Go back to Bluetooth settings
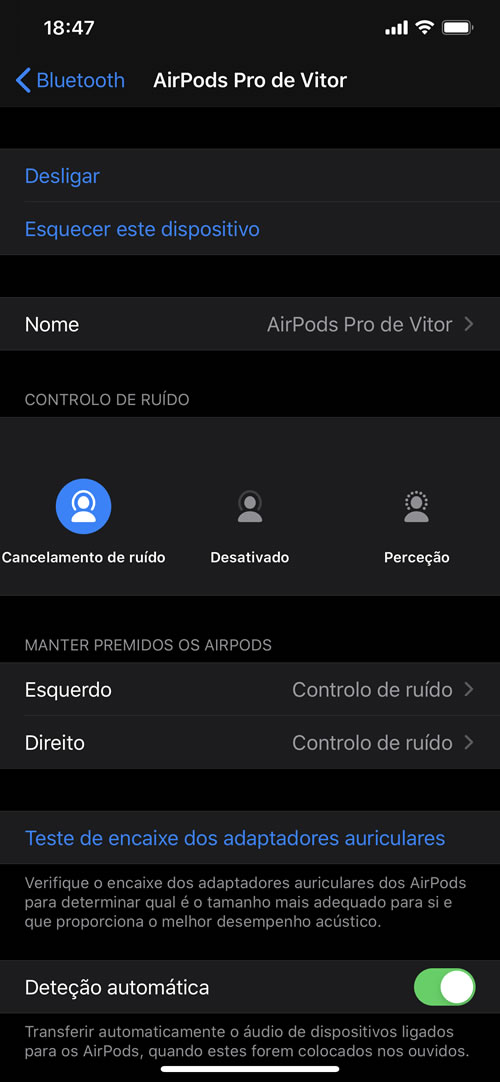500x1082 pixels. tap(70, 81)
